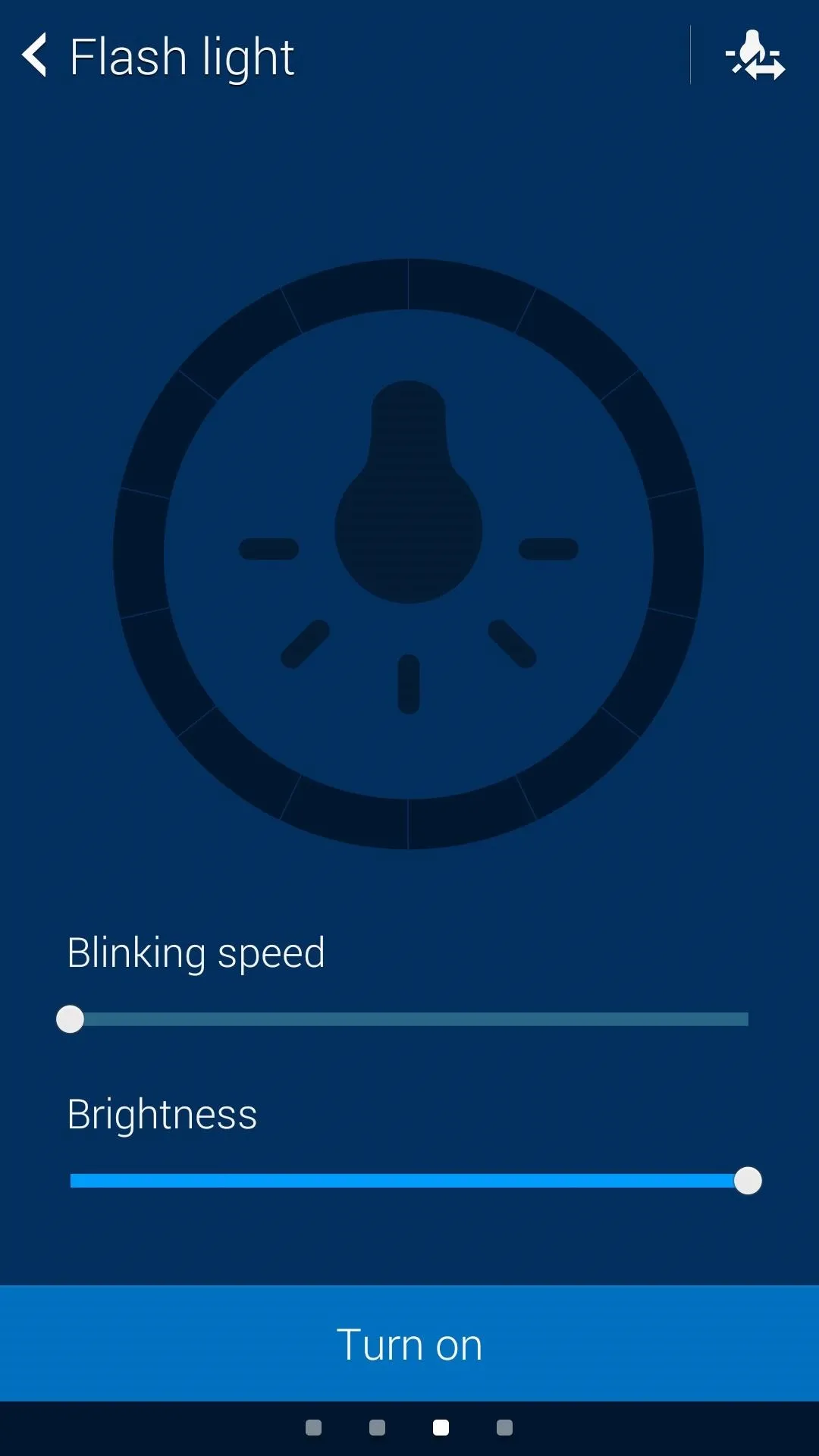Tap the Brightness slider track
Image resolution: width=819 pixels, height=1456 pixels.
(409, 1181)
